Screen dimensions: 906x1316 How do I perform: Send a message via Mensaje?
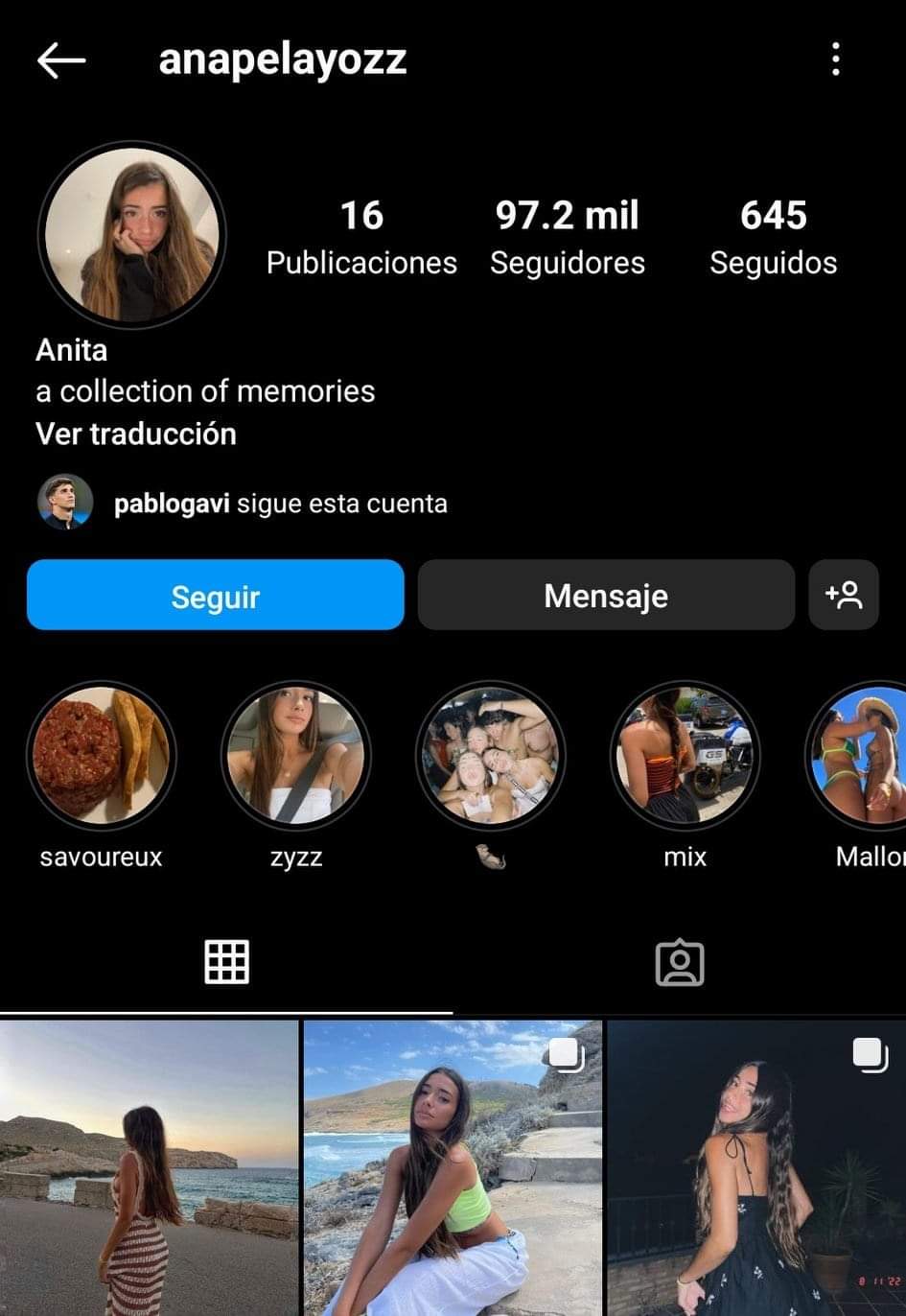pyautogui.click(x=606, y=596)
